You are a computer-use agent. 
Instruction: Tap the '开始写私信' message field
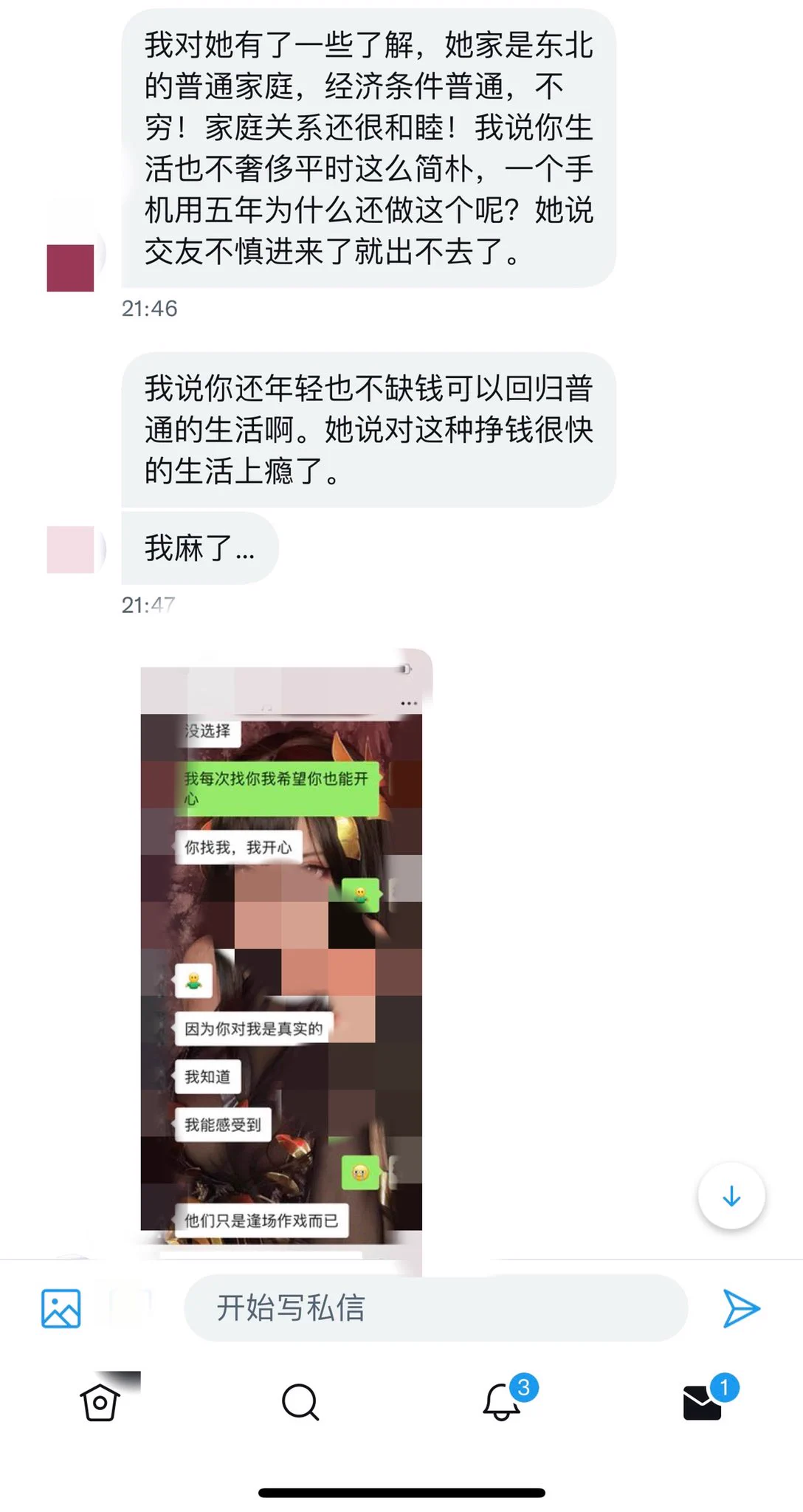click(435, 1308)
